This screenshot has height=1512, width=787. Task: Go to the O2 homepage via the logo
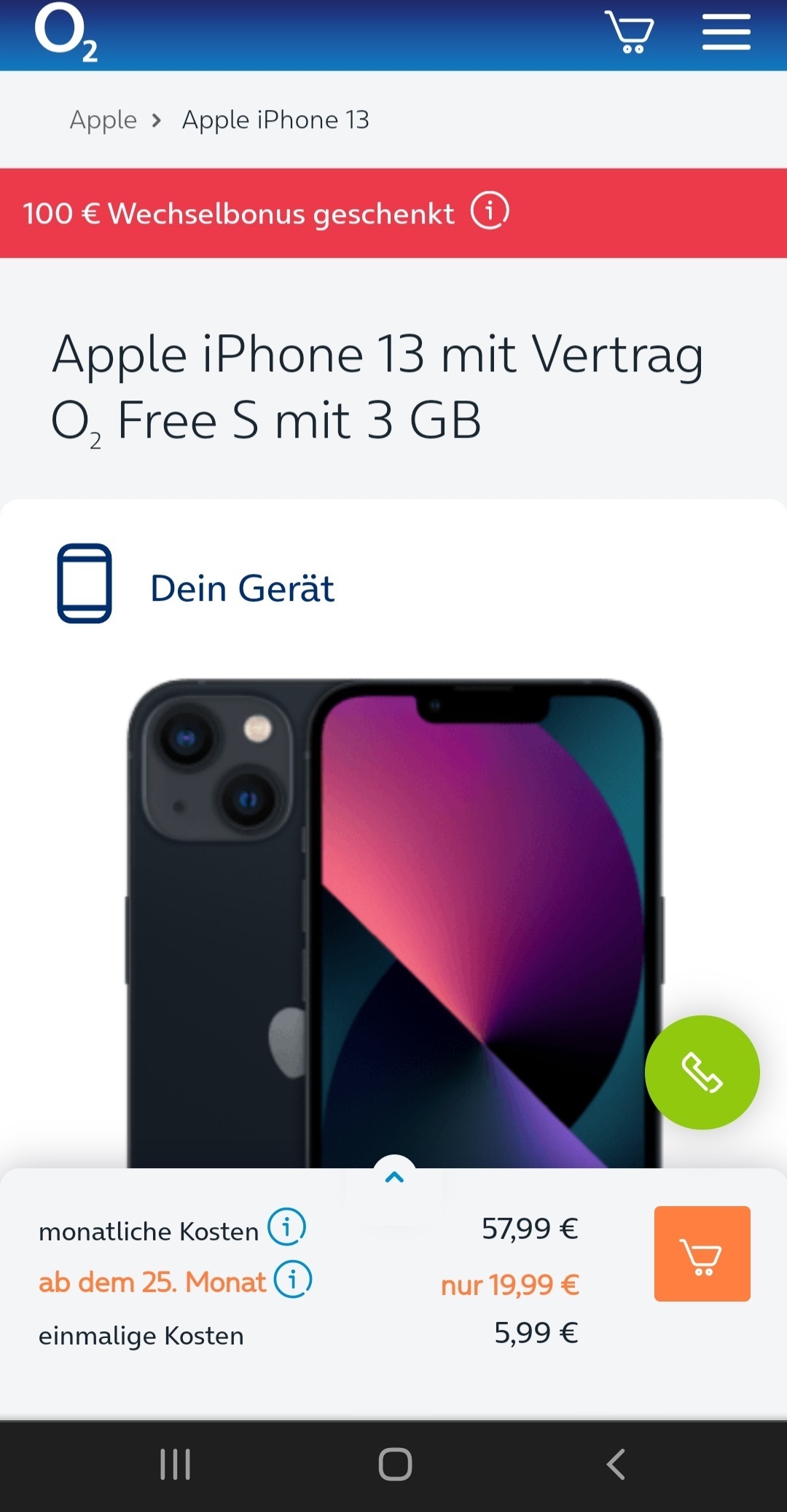click(66, 33)
